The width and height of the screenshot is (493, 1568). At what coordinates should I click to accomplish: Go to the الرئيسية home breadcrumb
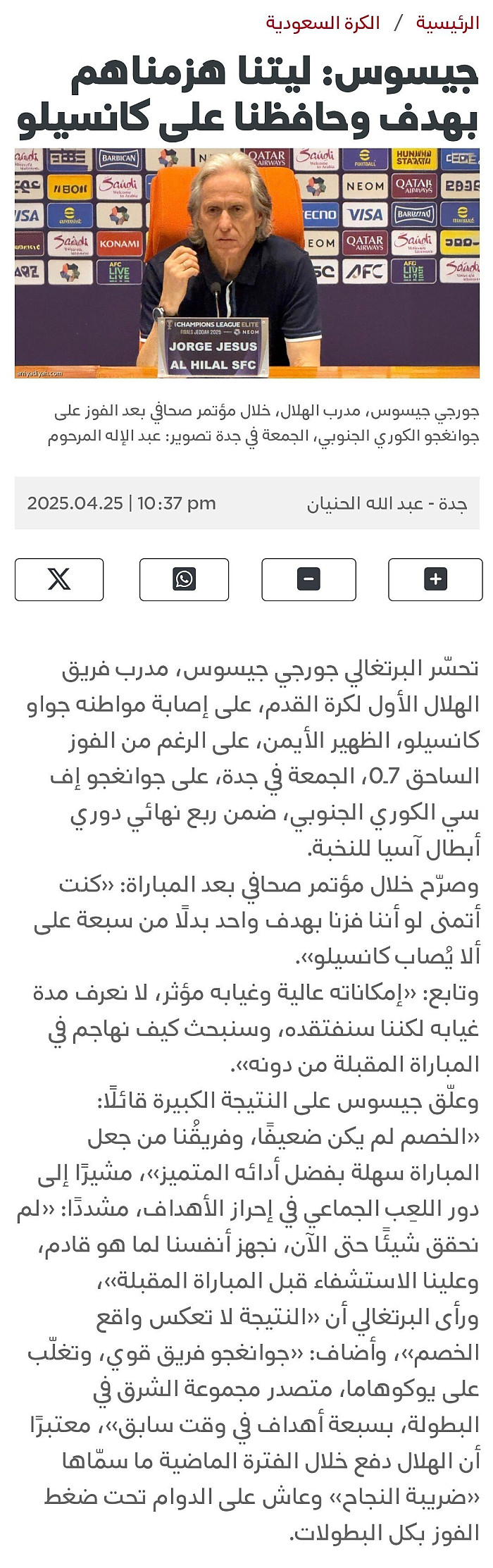click(447, 23)
